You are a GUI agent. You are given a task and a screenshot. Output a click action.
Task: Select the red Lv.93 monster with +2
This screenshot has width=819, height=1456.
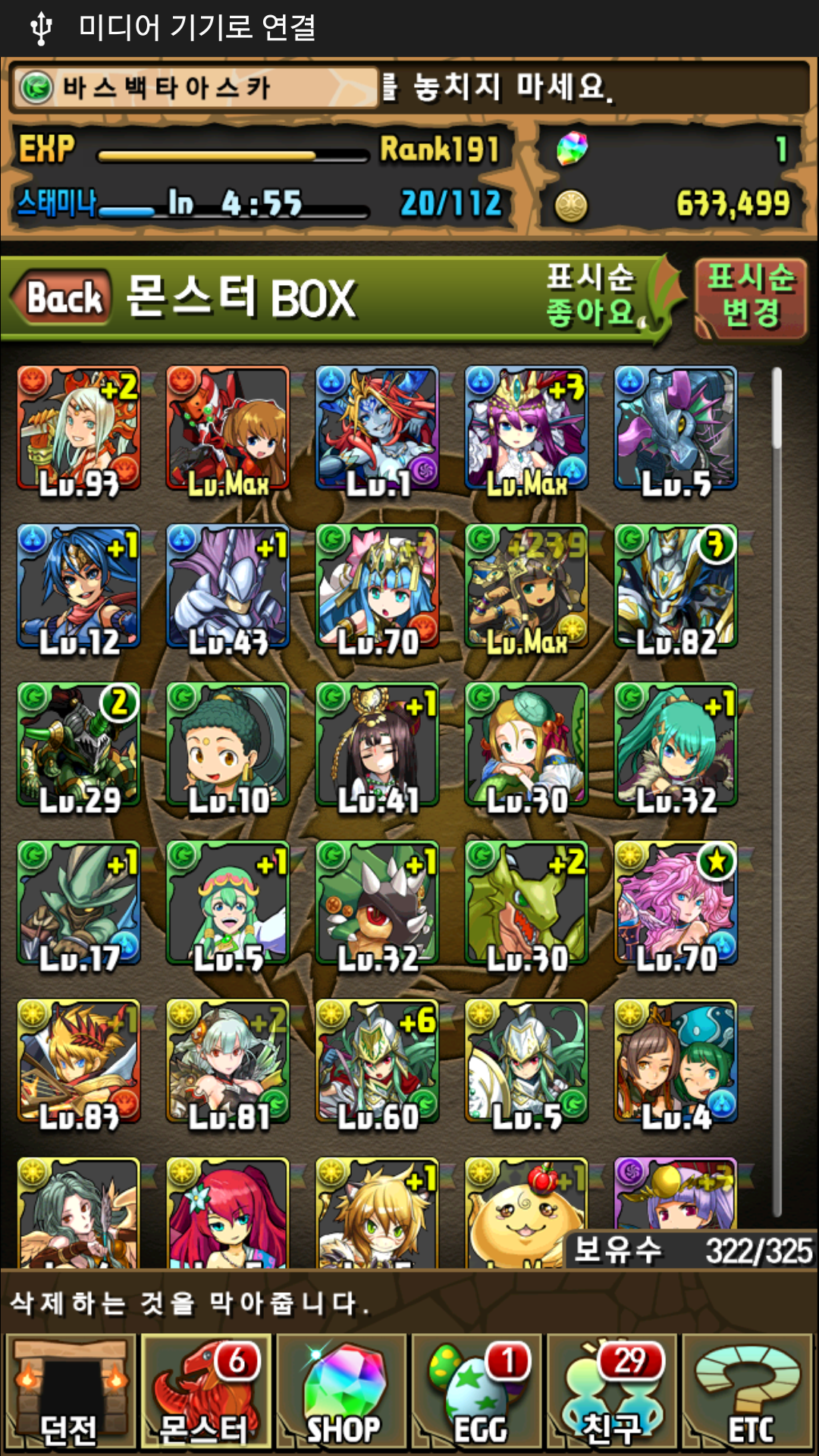coord(79,429)
